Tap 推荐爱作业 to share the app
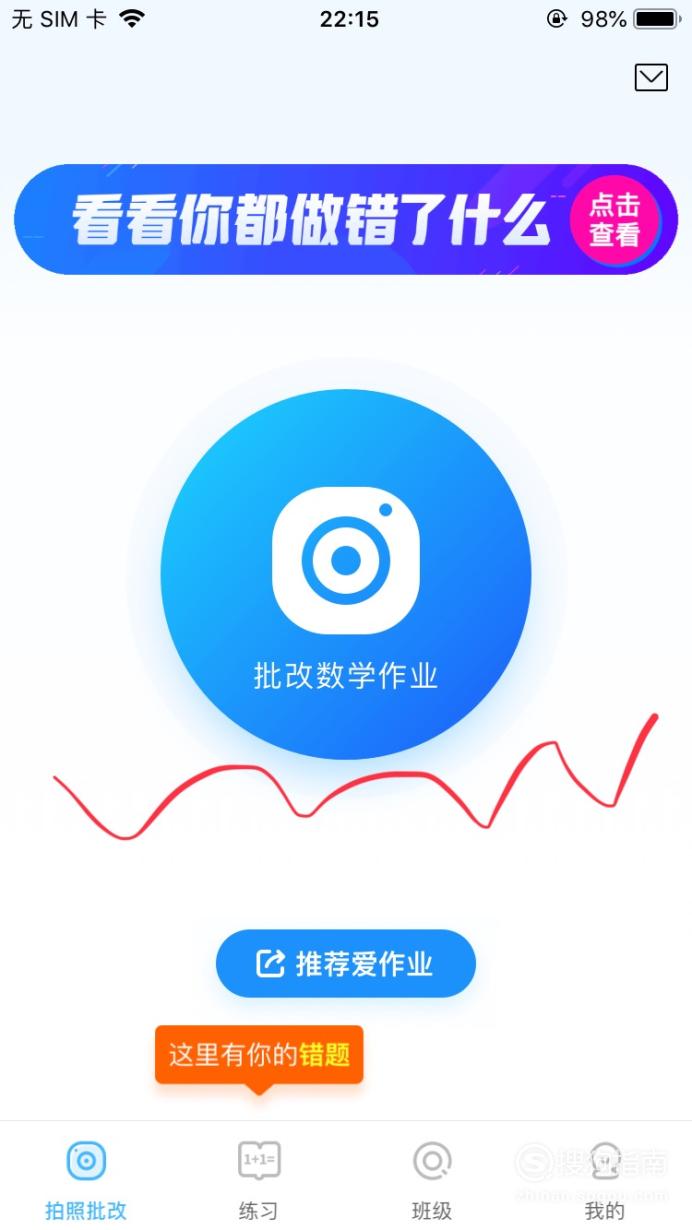 click(346, 964)
